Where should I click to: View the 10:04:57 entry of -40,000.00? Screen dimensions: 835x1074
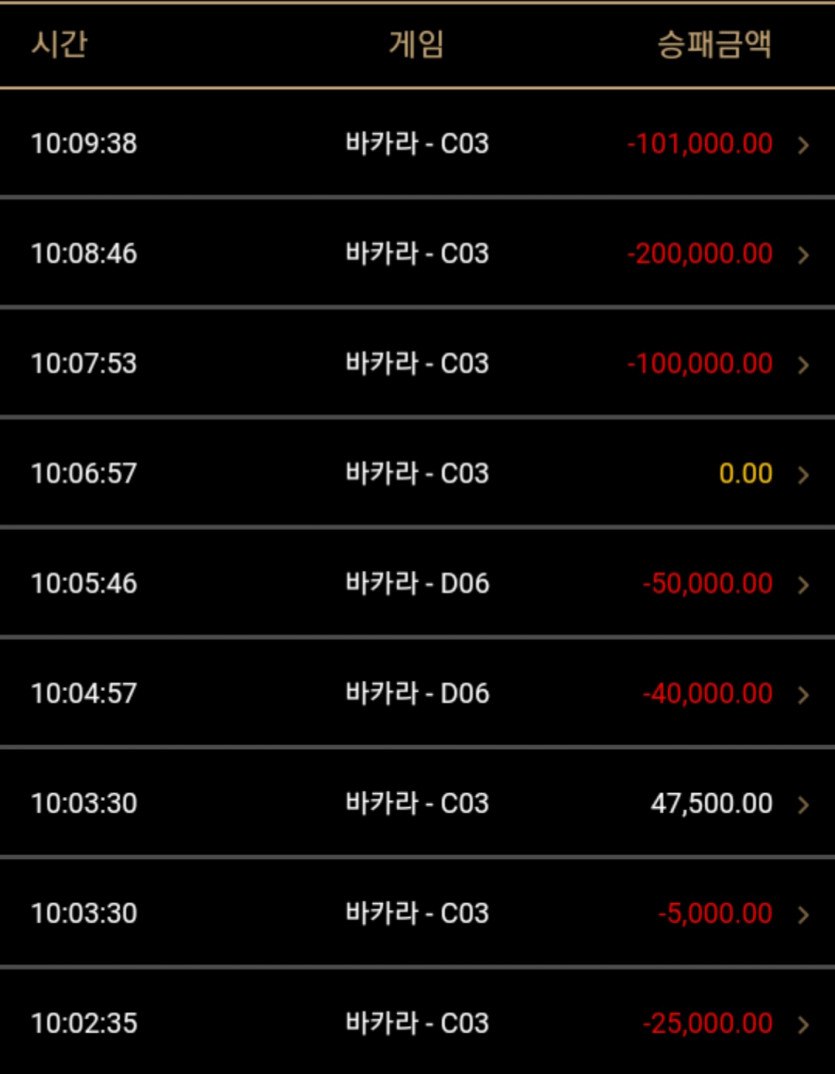[802, 695]
